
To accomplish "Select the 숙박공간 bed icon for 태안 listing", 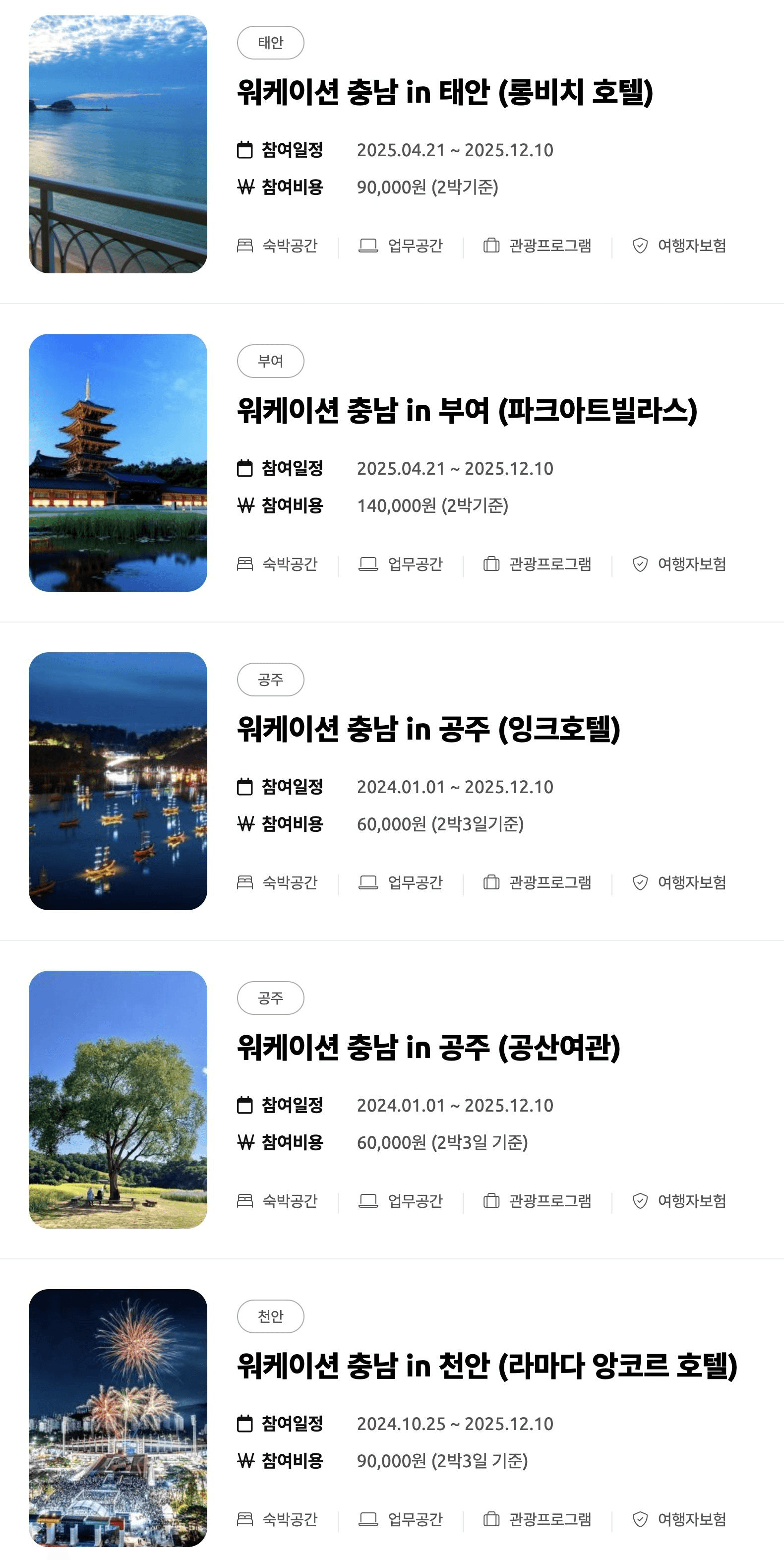I will pos(244,246).
